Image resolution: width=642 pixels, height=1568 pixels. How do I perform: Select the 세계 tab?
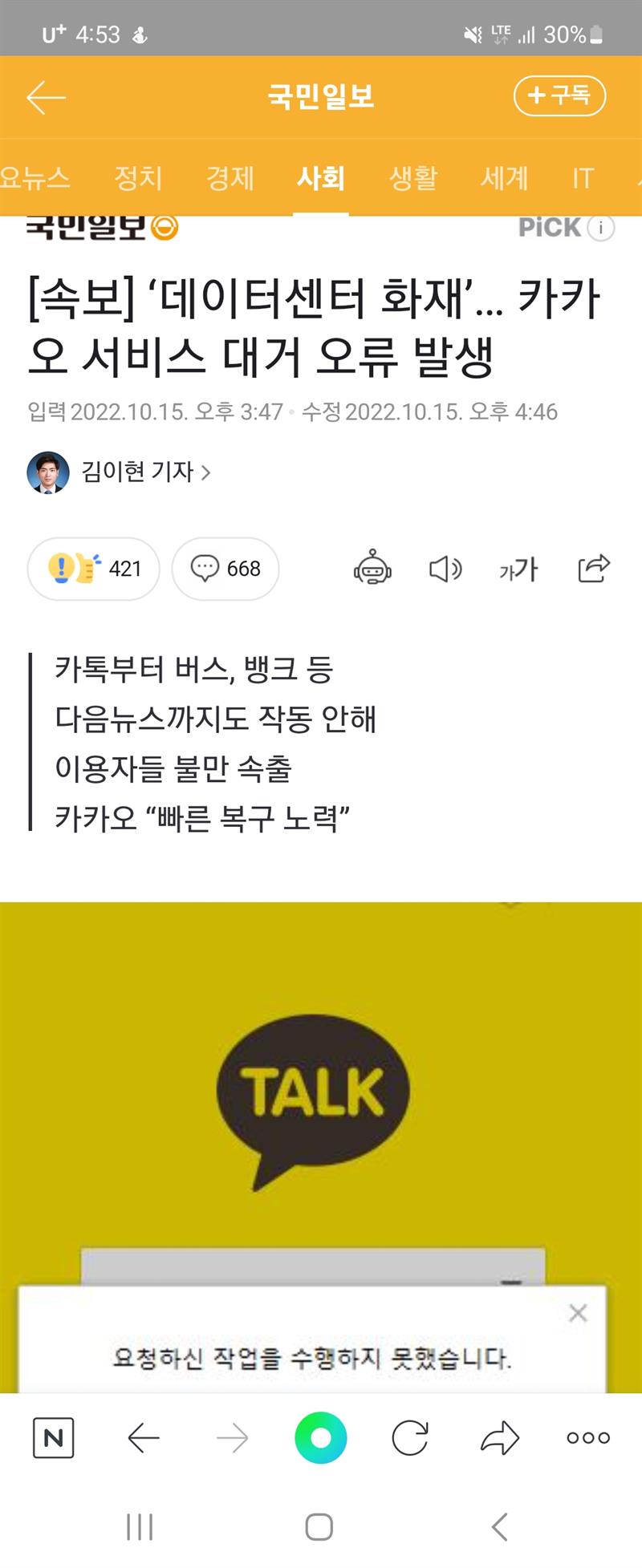504,177
